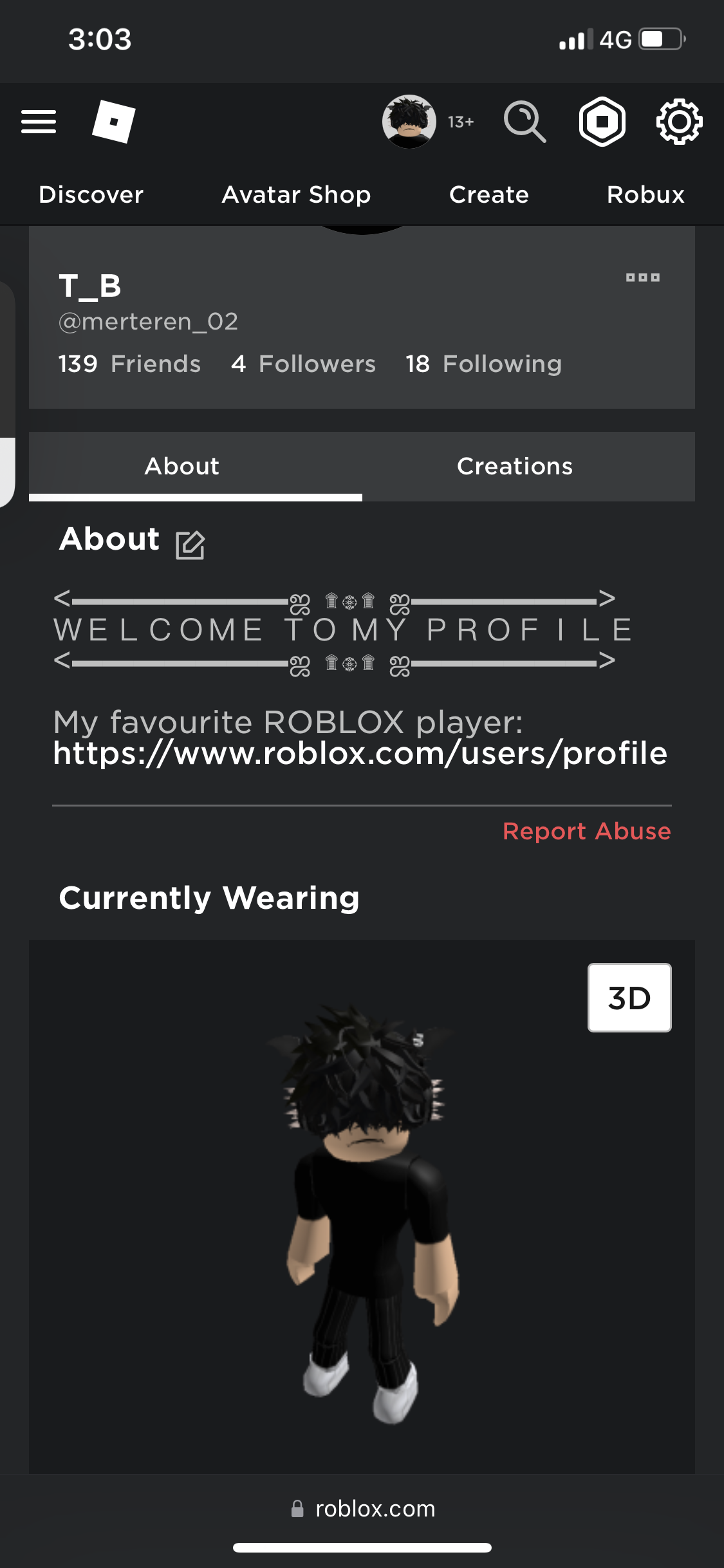Go to Avatar Shop
Screen dimensions: 724x1568
(296, 194)
